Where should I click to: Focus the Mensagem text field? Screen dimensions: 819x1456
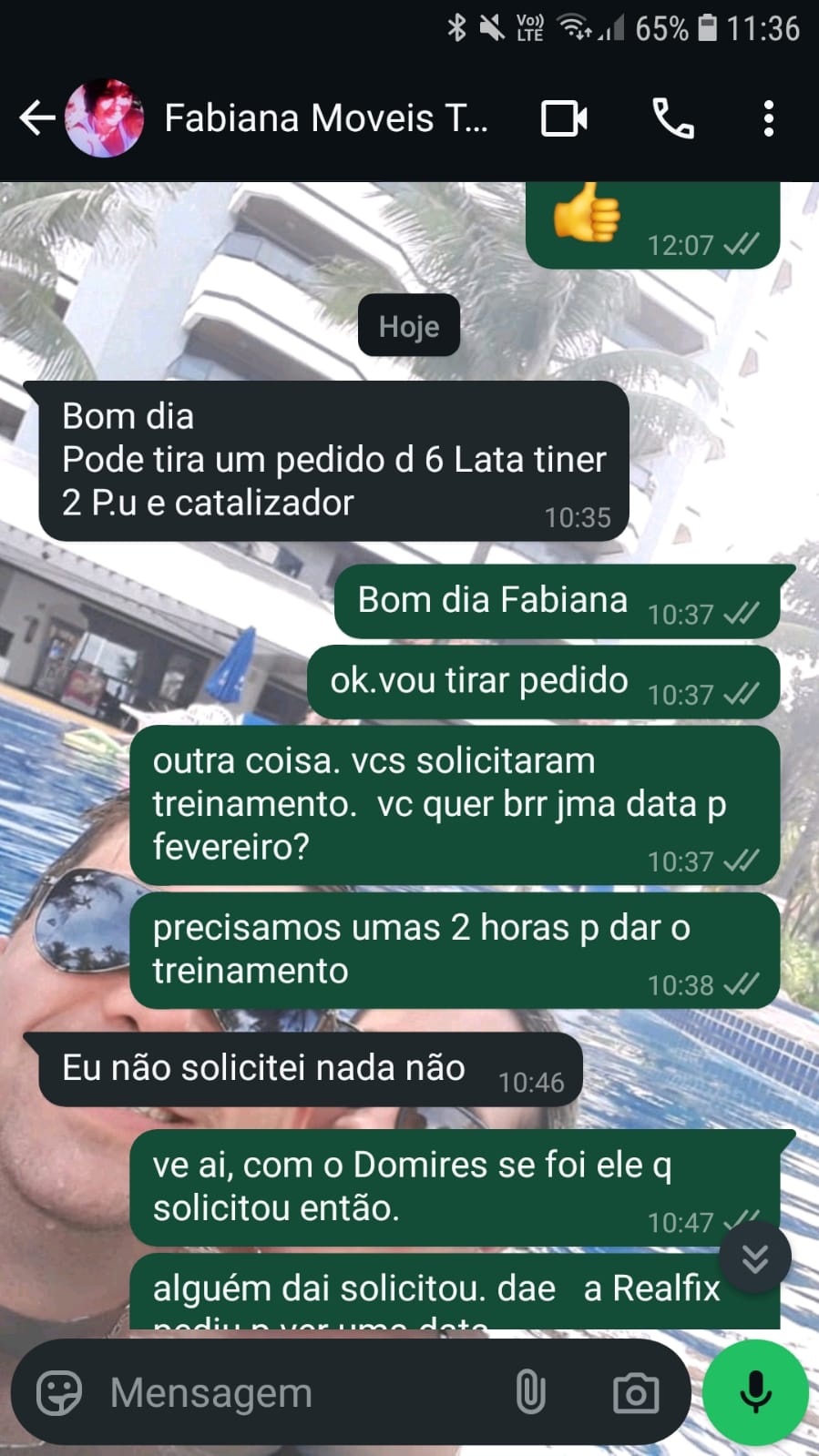coord(301,1392)
